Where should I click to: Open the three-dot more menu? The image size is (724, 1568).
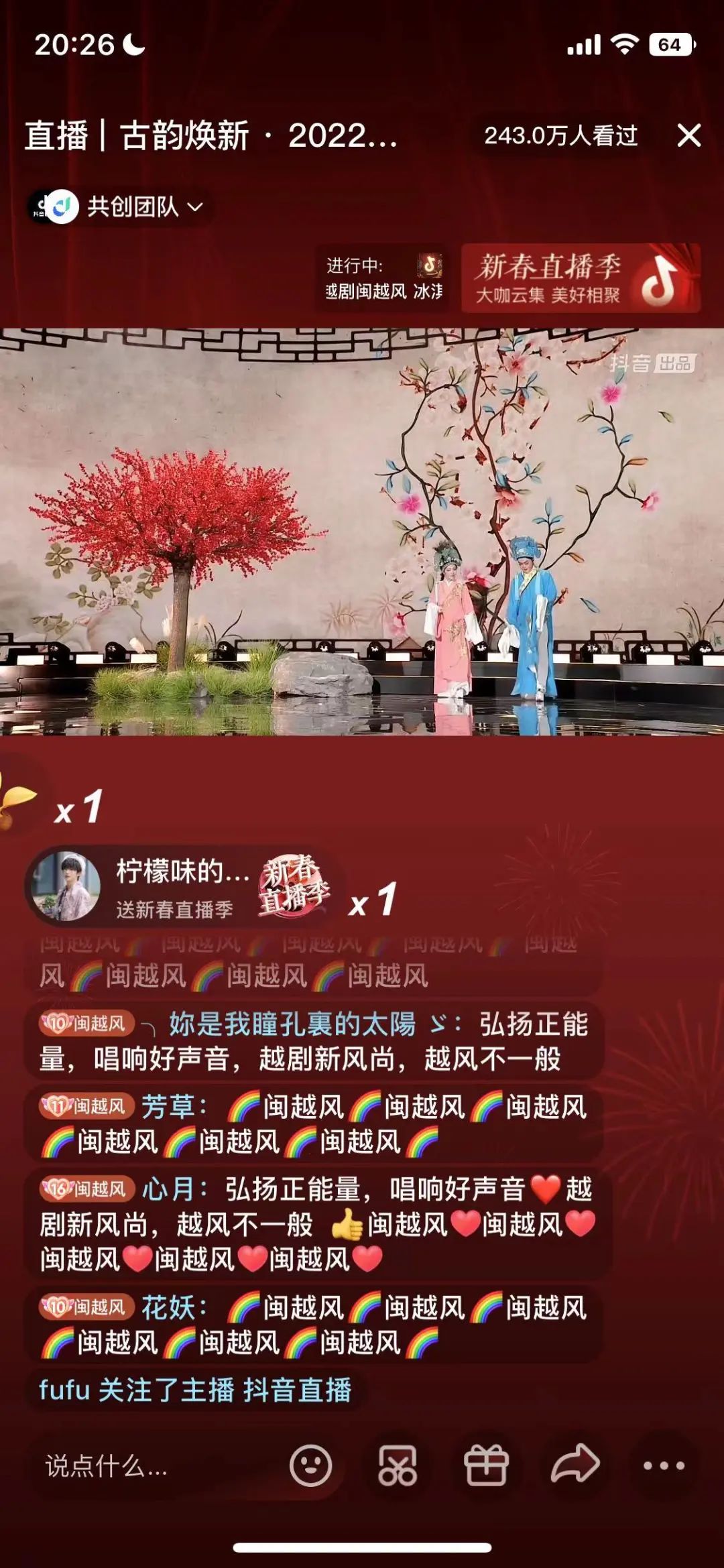pyautogui.click(x=664, y=1466)
